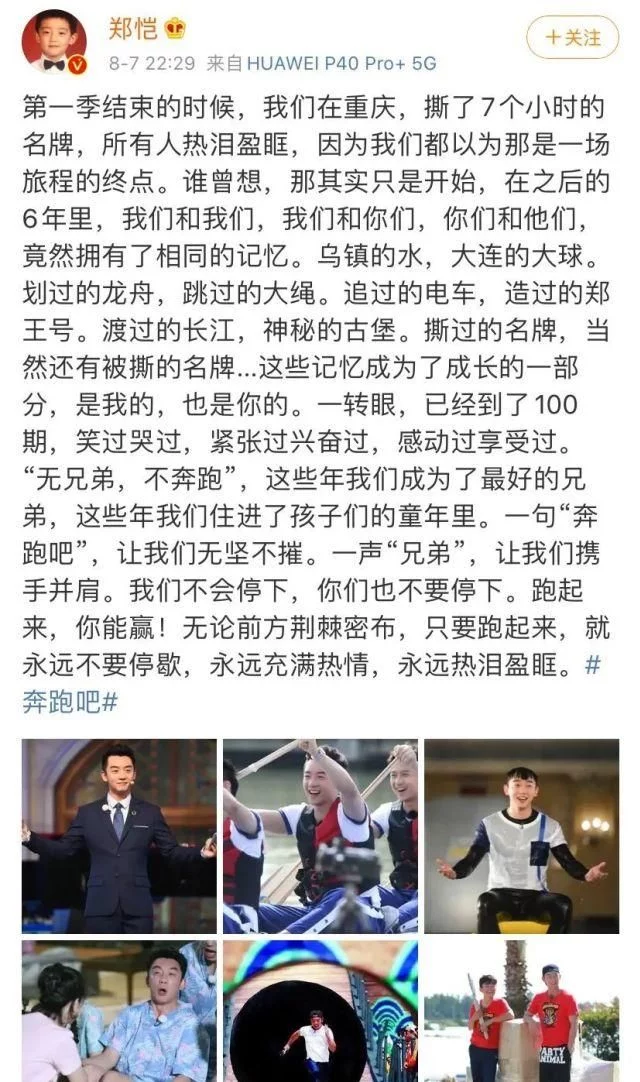View photo of man in floral shirt
The height and width of the screenshot is (1082, 640).
tap(119, 1011)
